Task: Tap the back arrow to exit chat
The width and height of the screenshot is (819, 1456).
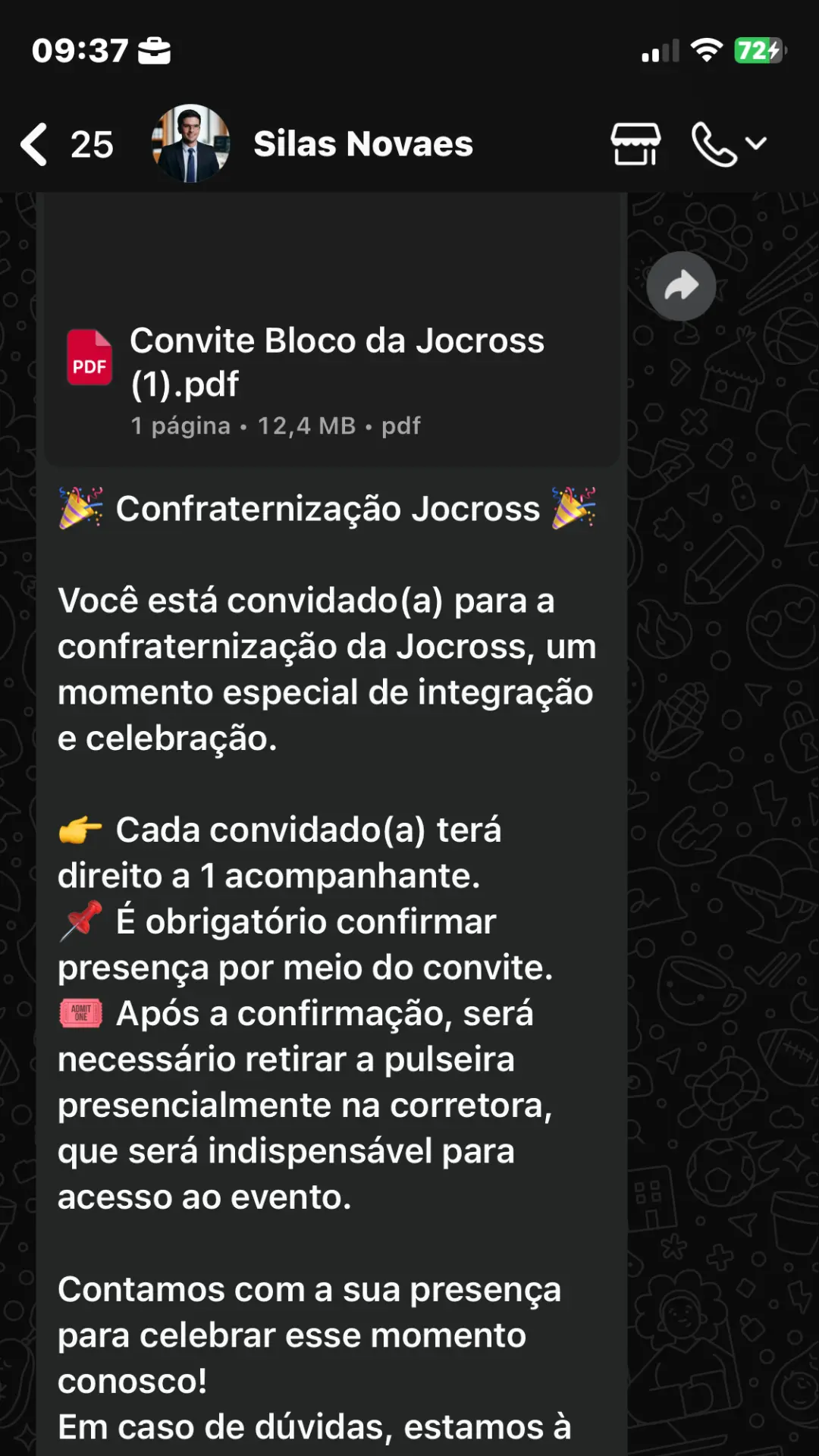Action: click(32, 143)
